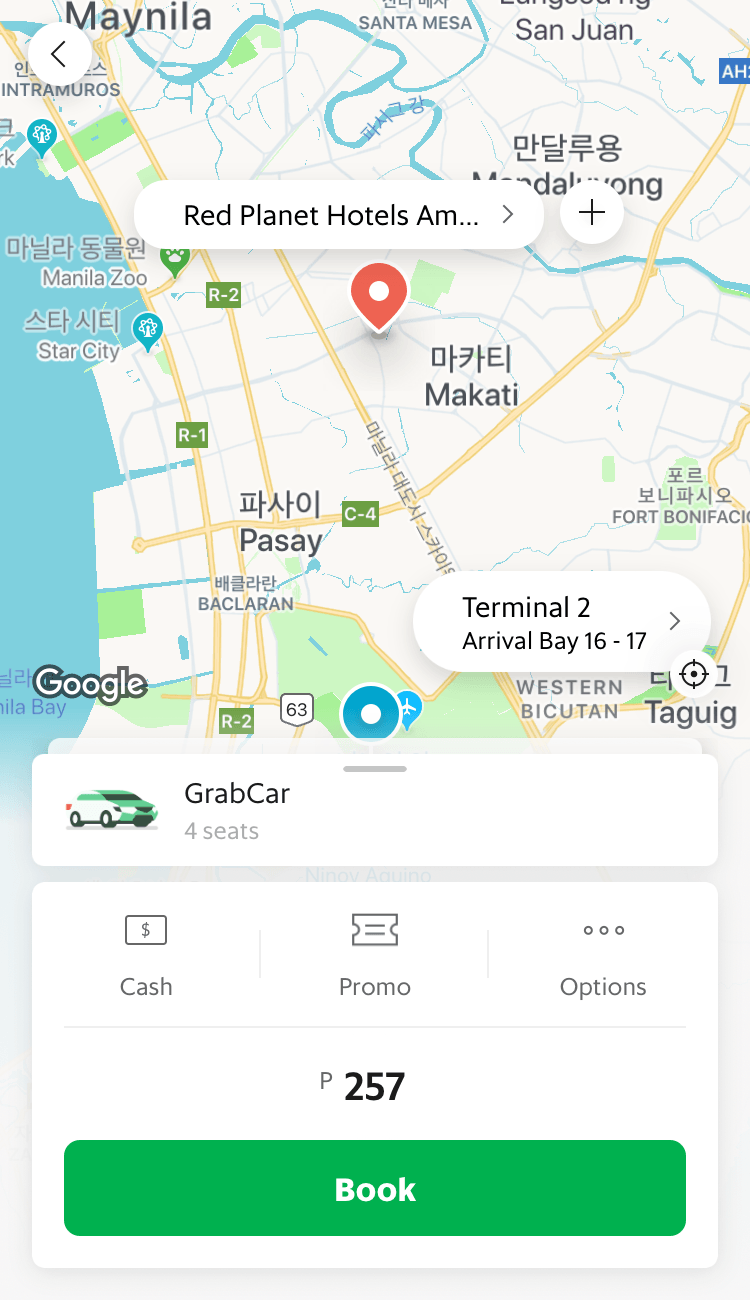750x1300 pixels.
Task: Expand the bottom sheet handle
Action: point(374,769)
